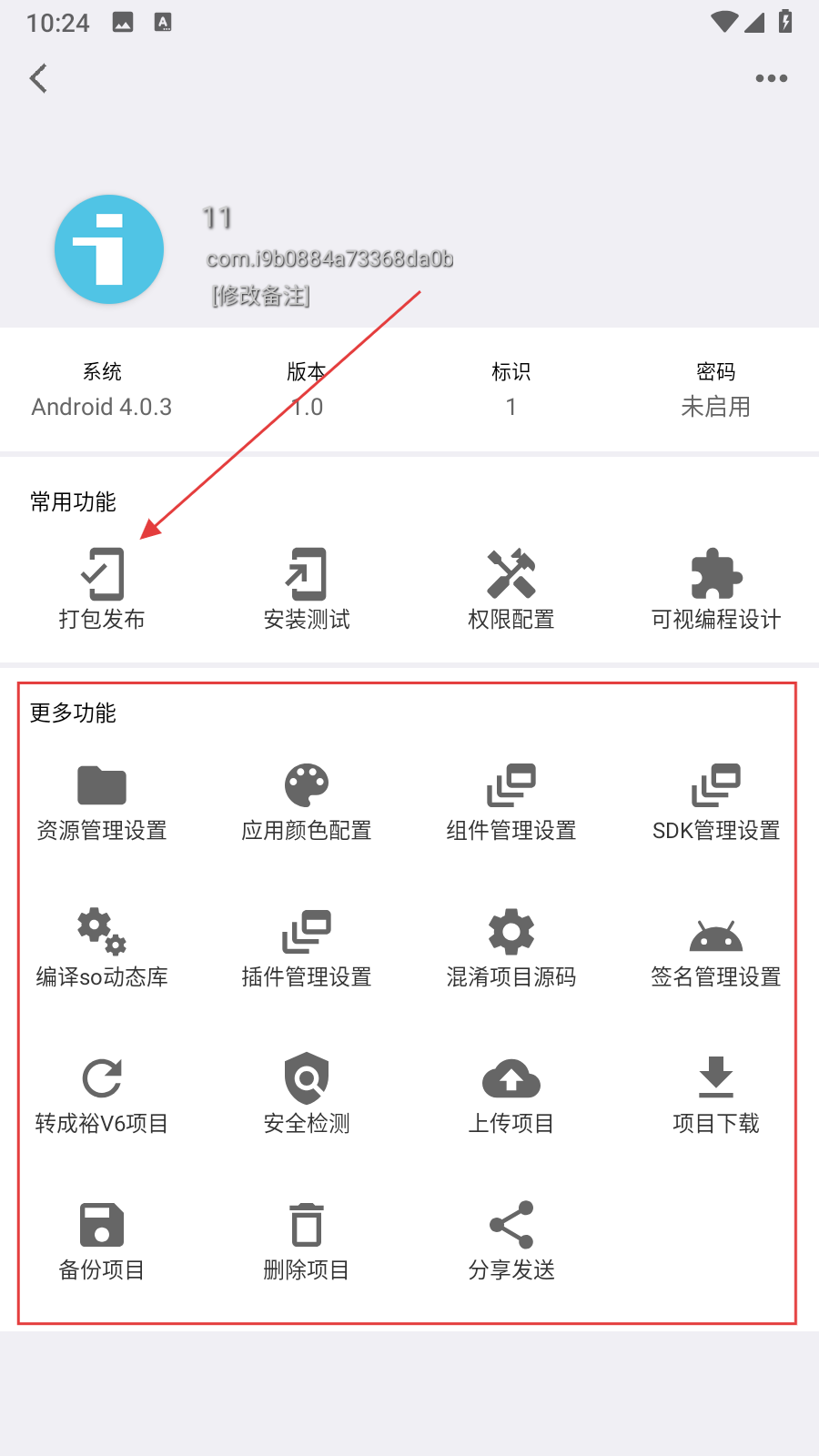Share via 分享发送
Screen dimensions: 819x1456
(511, 1240)
